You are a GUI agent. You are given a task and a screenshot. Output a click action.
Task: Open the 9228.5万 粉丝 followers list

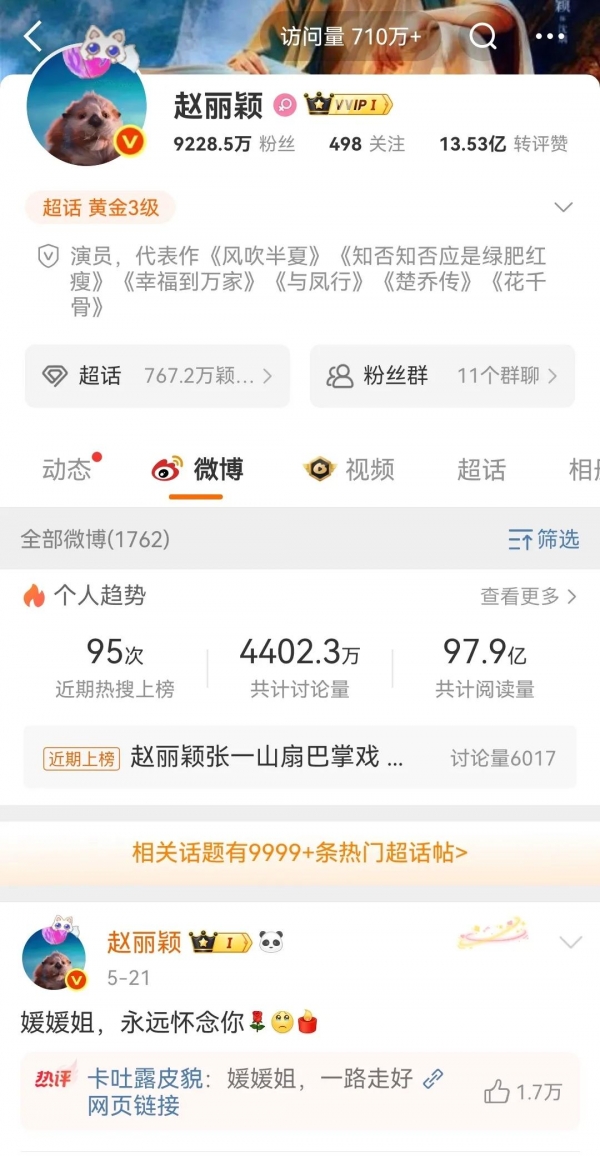point(234,144)
